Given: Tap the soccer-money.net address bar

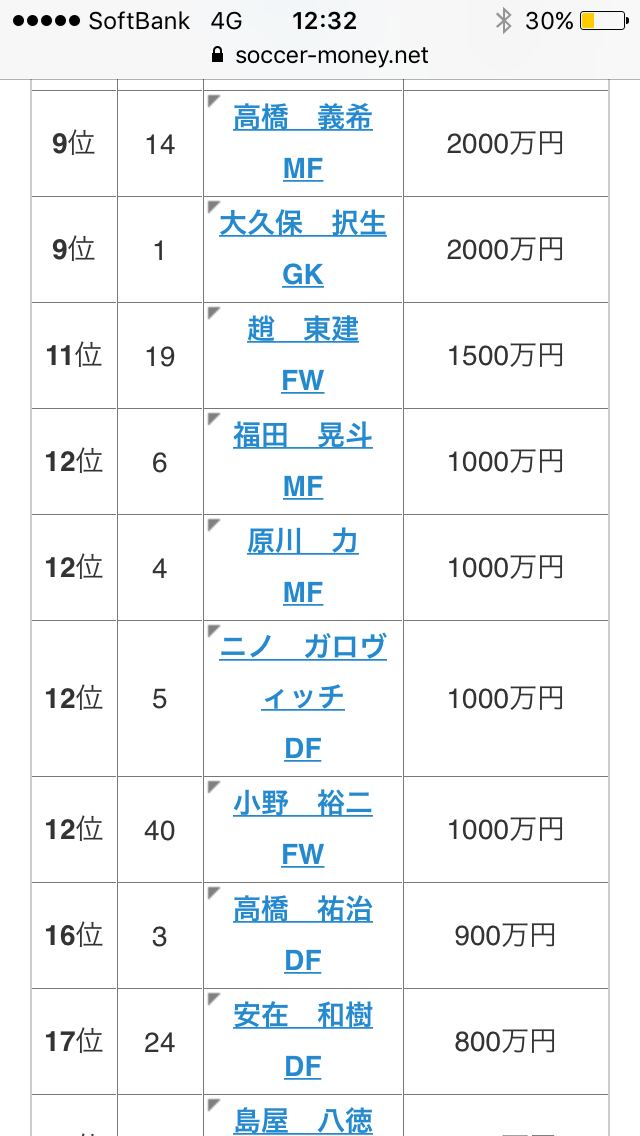Looking at the screenshot, I should (320, 55).
